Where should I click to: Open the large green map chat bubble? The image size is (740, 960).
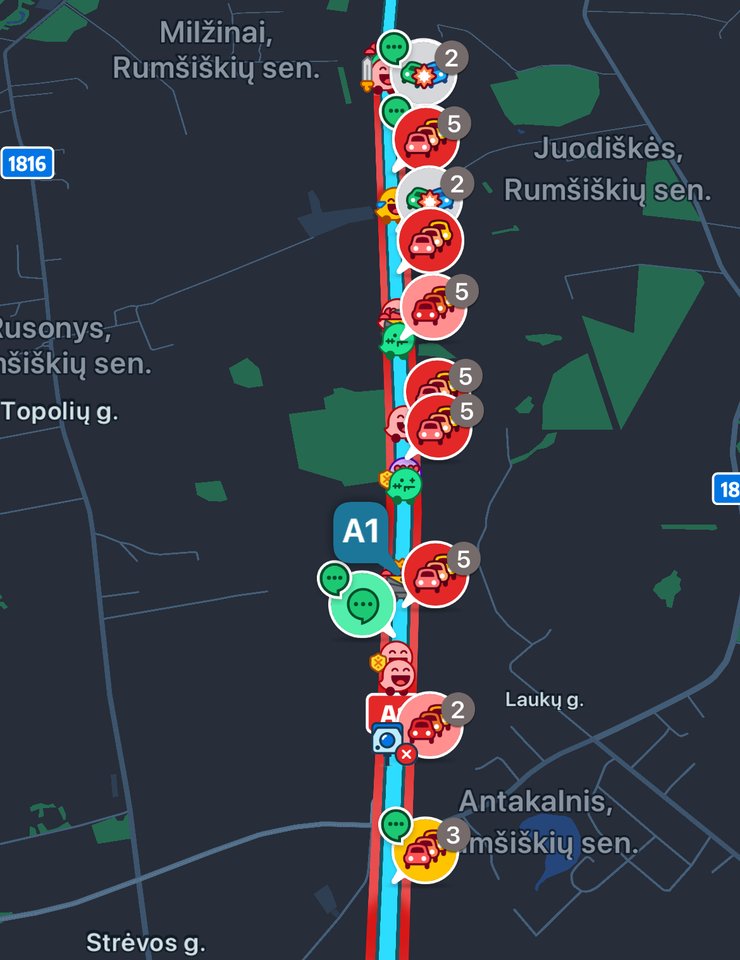[362, 604]
